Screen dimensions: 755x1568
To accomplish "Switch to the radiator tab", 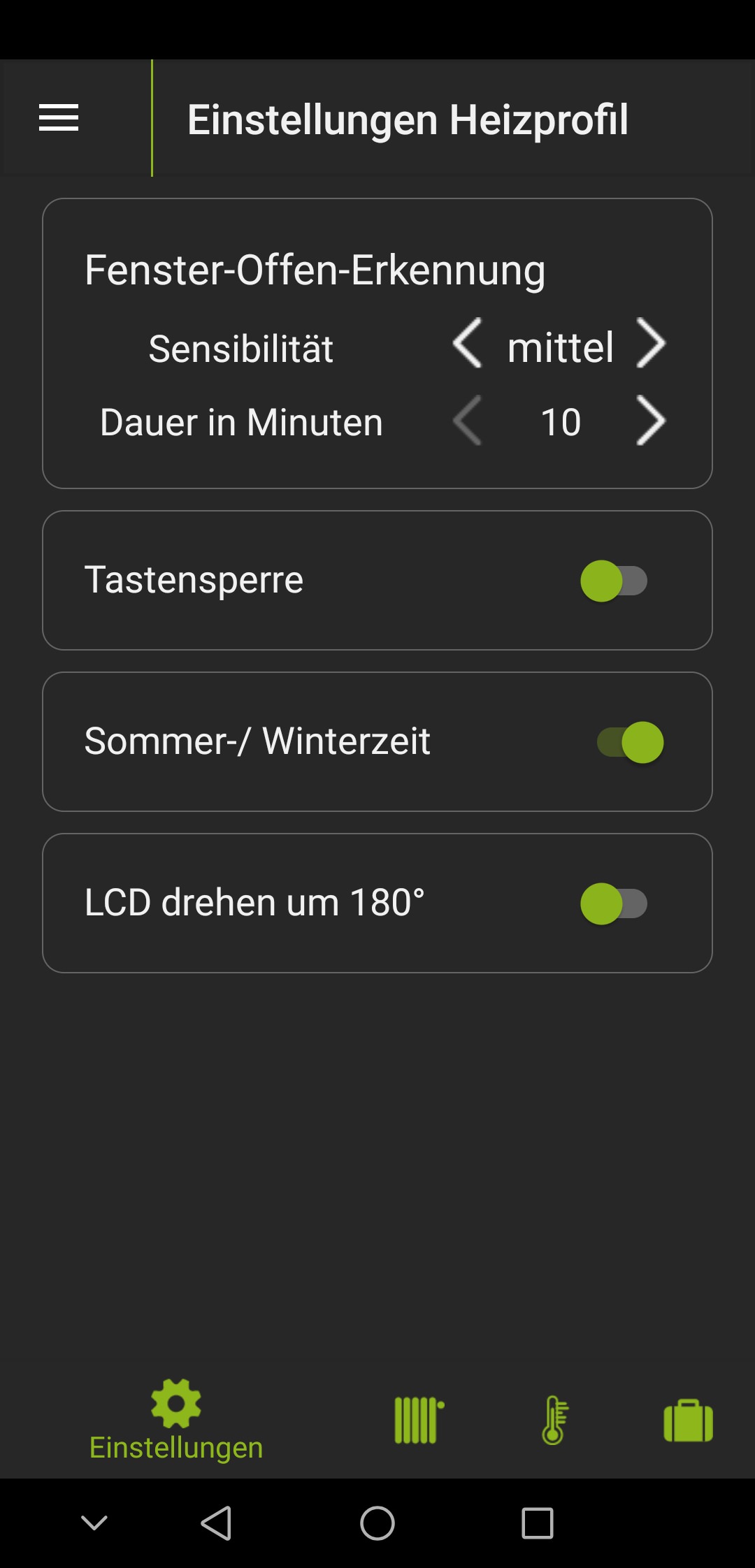I will pyautogui.click(x=419, y=1420).
